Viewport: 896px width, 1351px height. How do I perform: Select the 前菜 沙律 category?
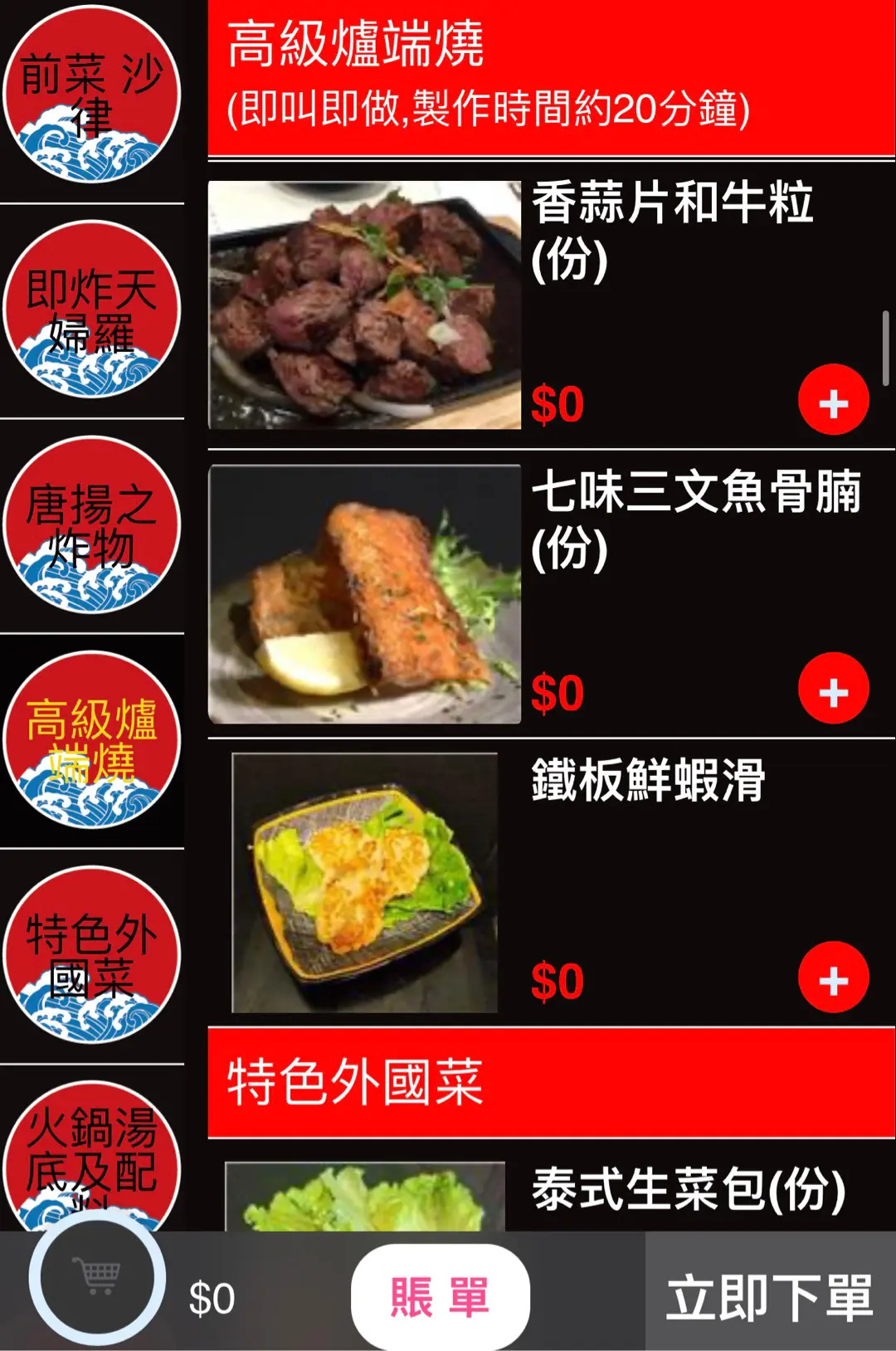(91, 95)
